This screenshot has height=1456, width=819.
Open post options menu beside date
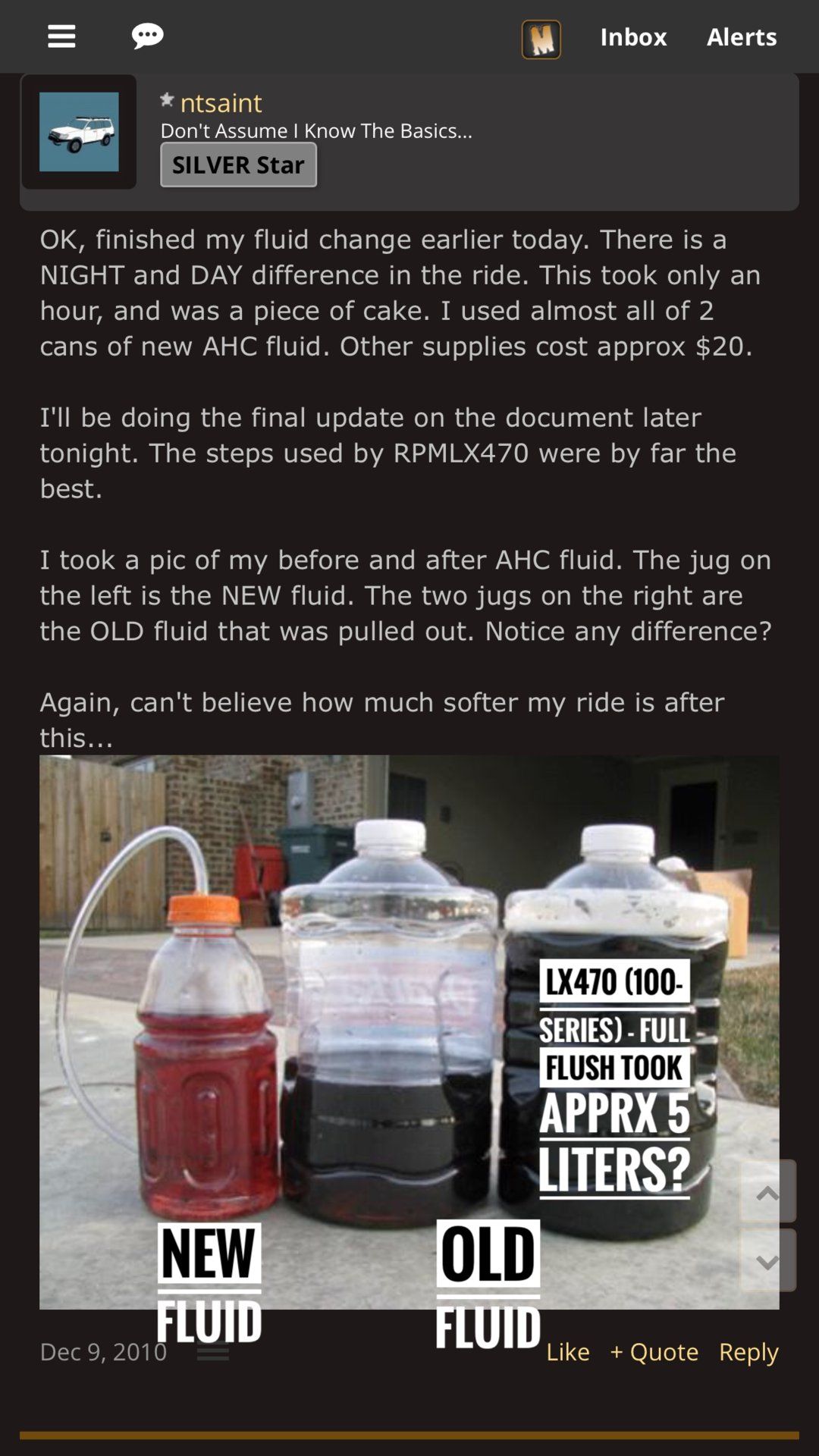click(x=213, y=1353)
